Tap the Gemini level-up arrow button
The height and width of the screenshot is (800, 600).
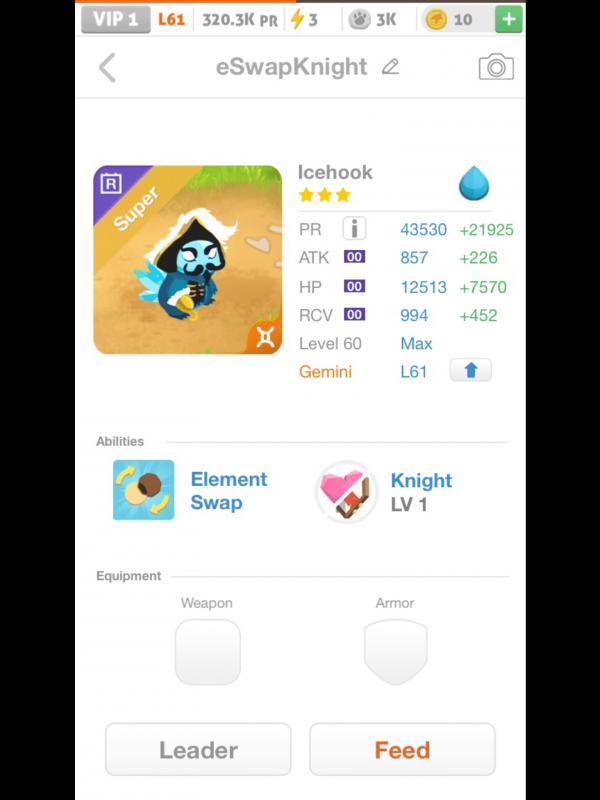pos(470,371)
